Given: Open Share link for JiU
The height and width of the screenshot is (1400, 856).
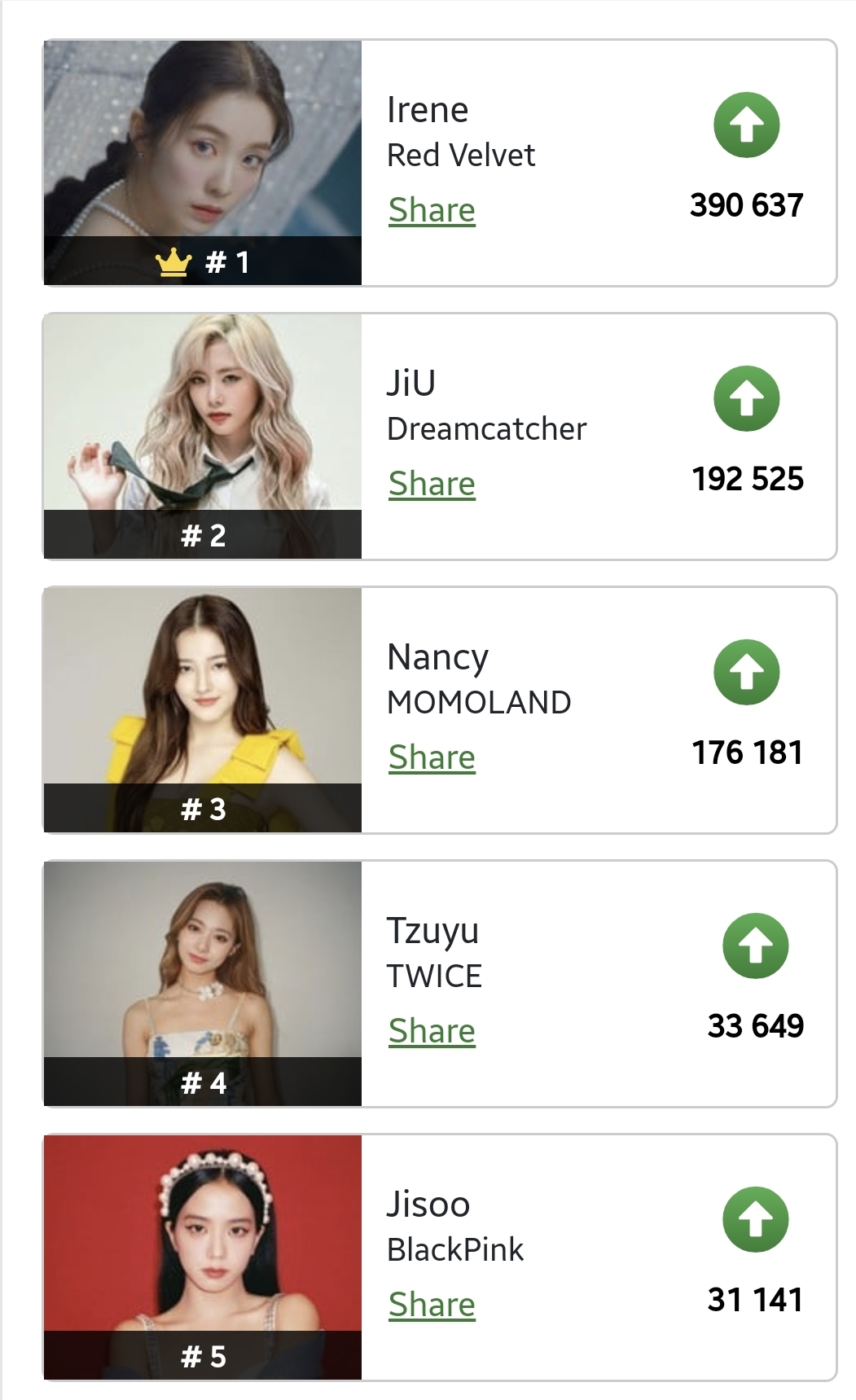Looking at the screenshot, I should point(432,484).
